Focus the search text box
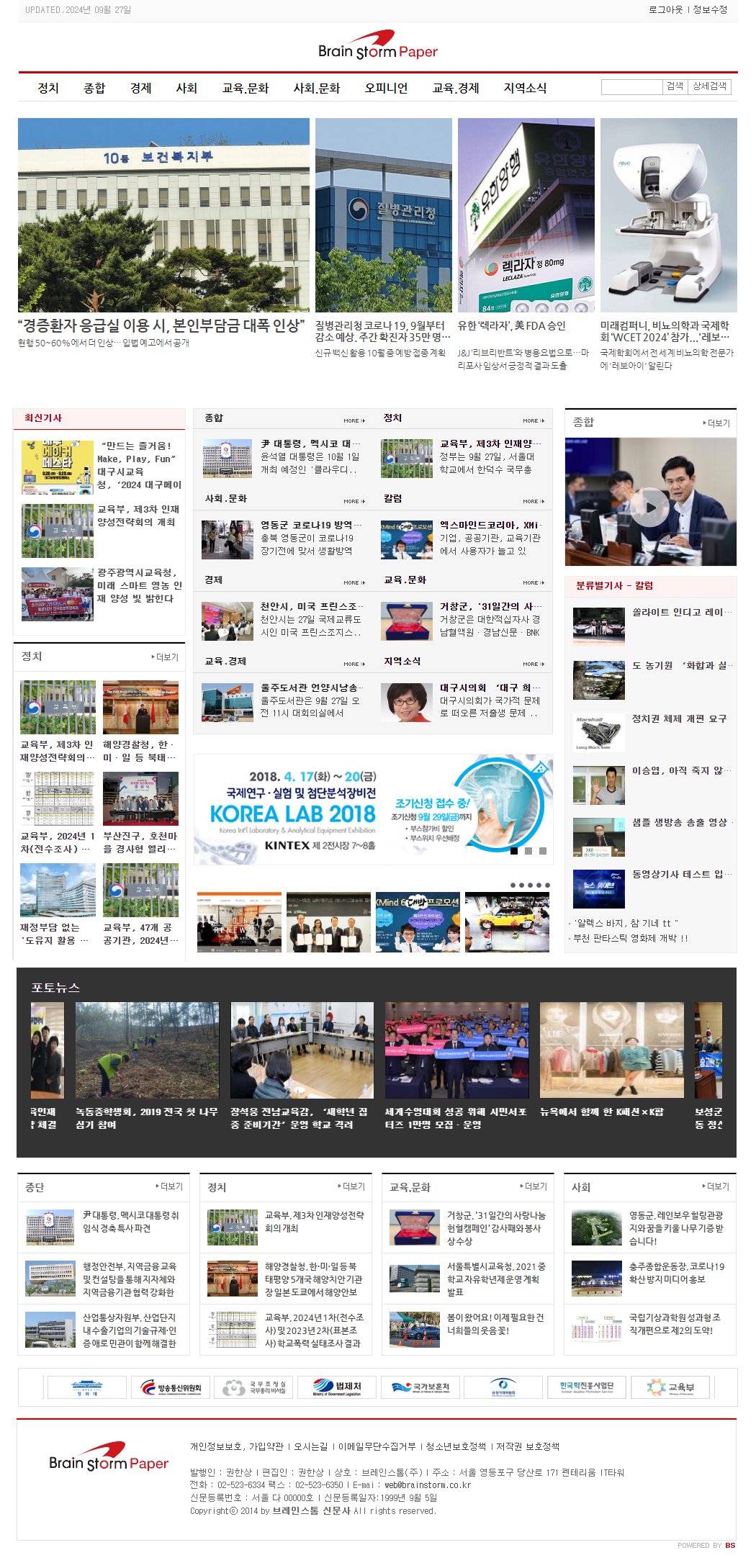756x1568 pixels. coord(631,86)
